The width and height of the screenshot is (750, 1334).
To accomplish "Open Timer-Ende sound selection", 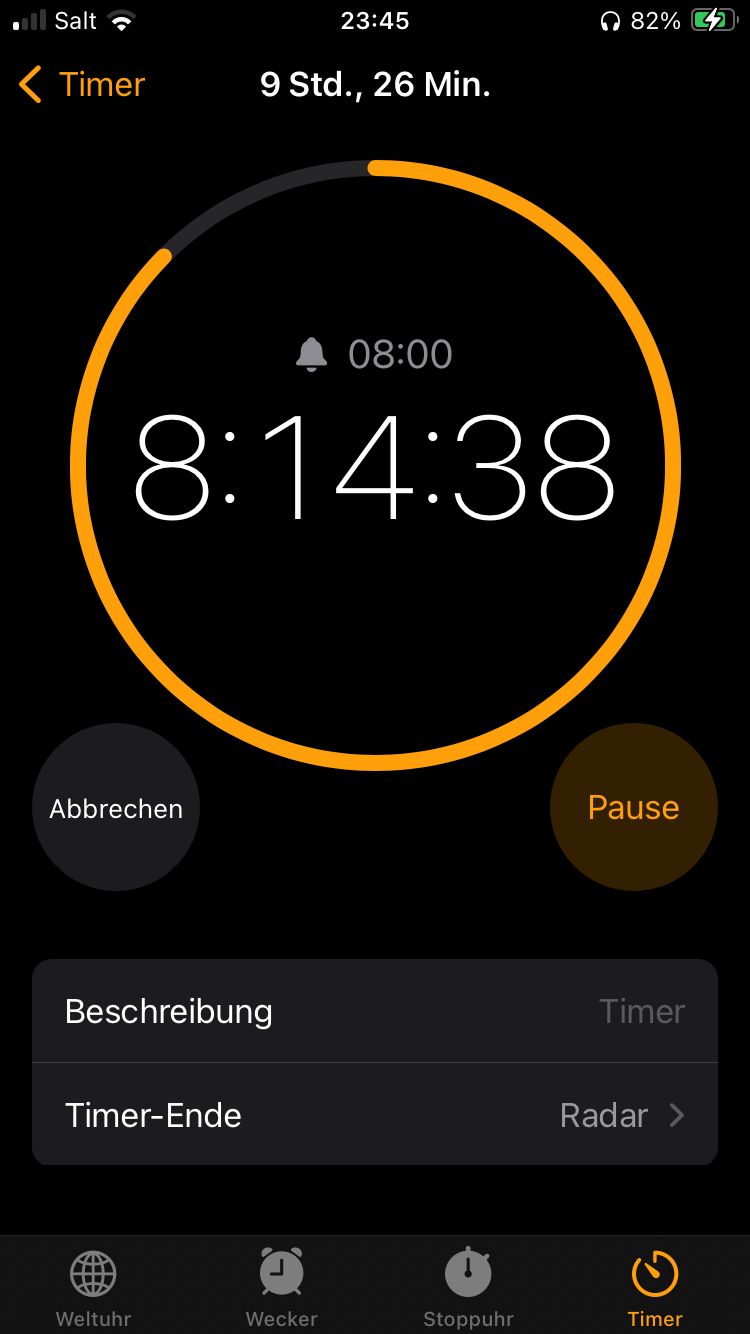I will tap(375, 1115).
